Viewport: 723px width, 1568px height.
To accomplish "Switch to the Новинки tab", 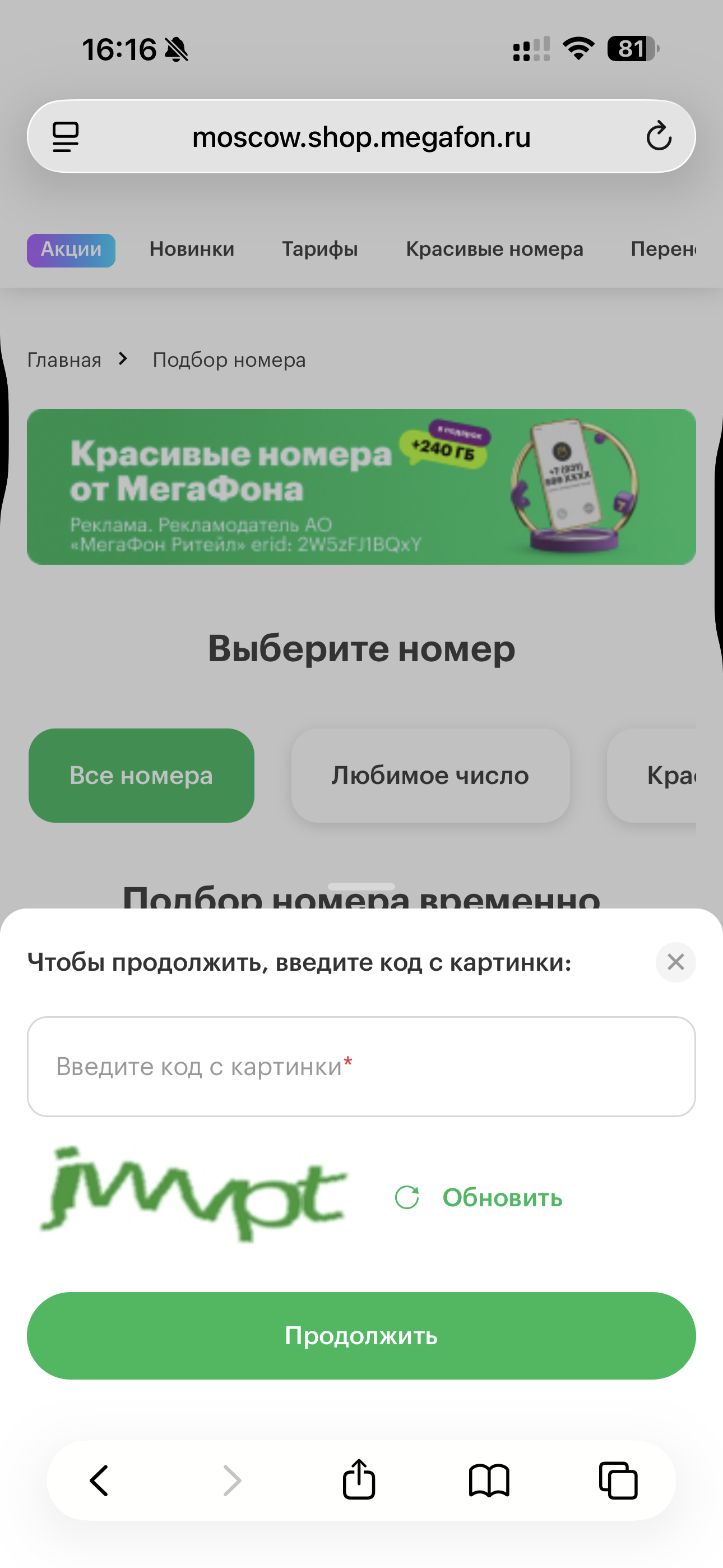I will coord(192,249).
